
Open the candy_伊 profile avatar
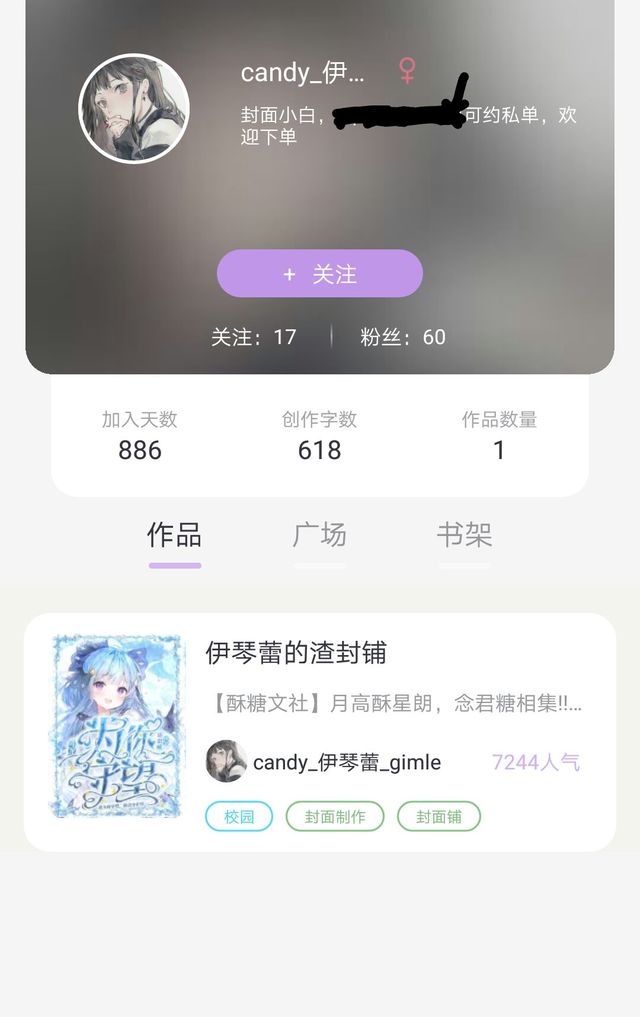click(134, 108)
